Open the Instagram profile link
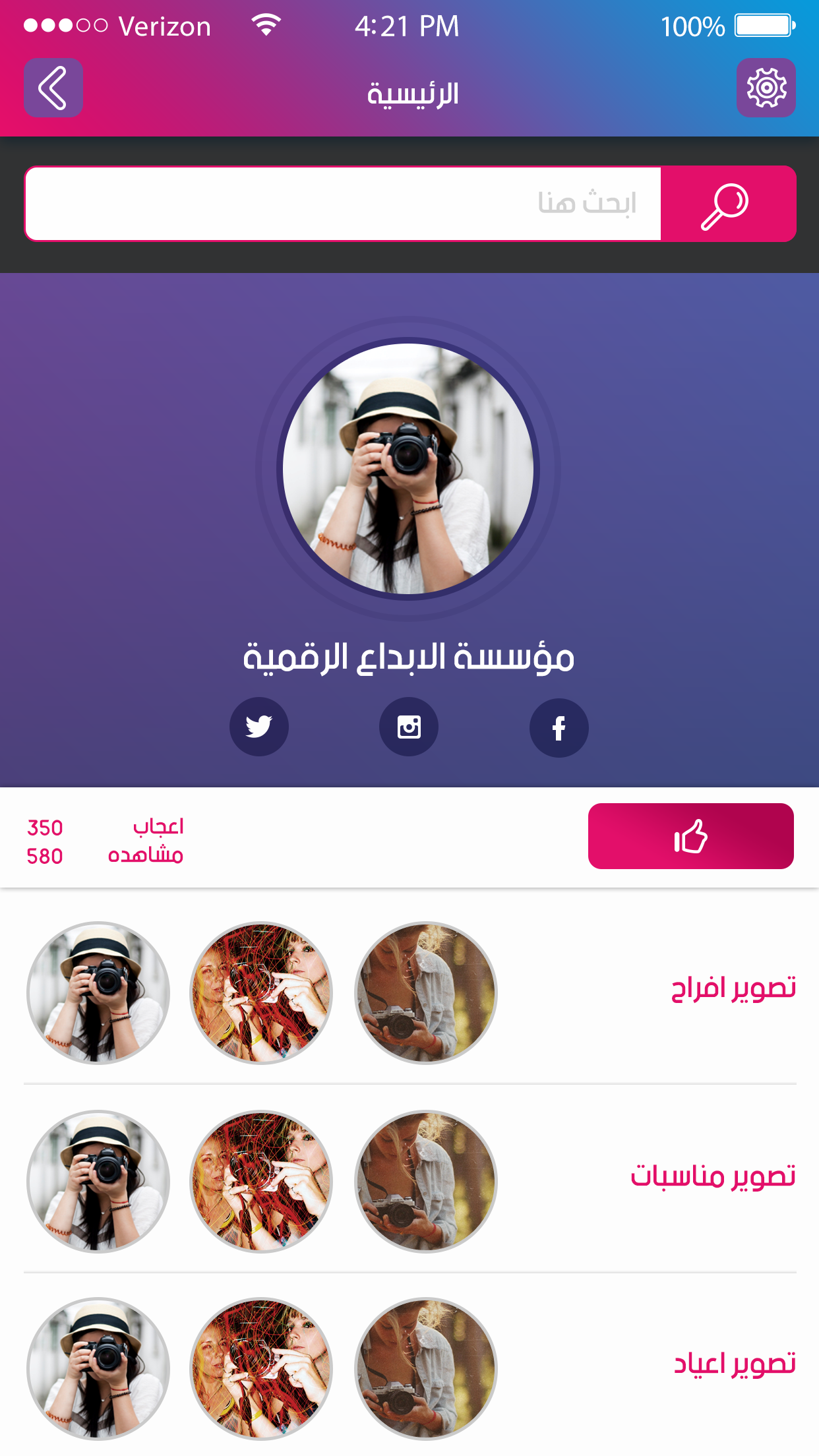819x1456 pixels. 409,727
